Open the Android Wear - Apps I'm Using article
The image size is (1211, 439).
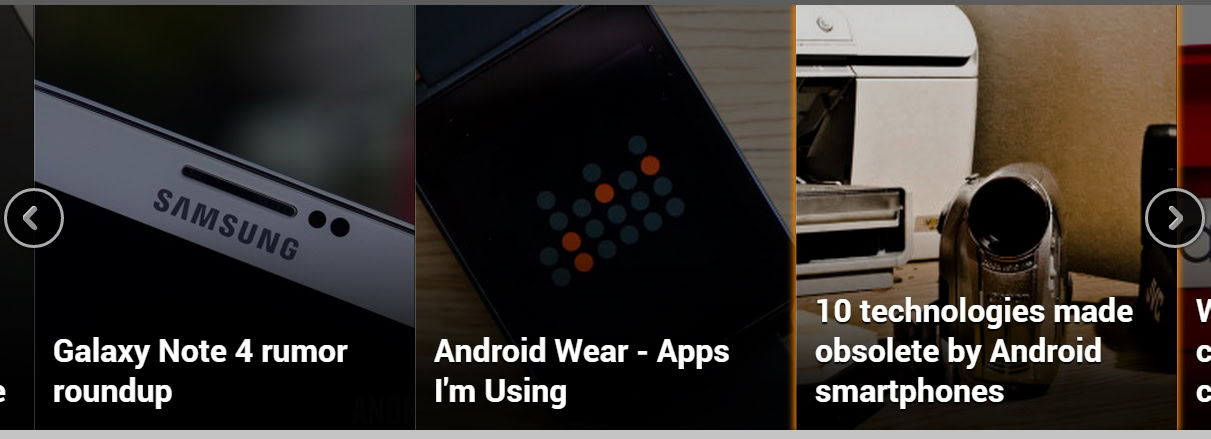click(582, 371)
